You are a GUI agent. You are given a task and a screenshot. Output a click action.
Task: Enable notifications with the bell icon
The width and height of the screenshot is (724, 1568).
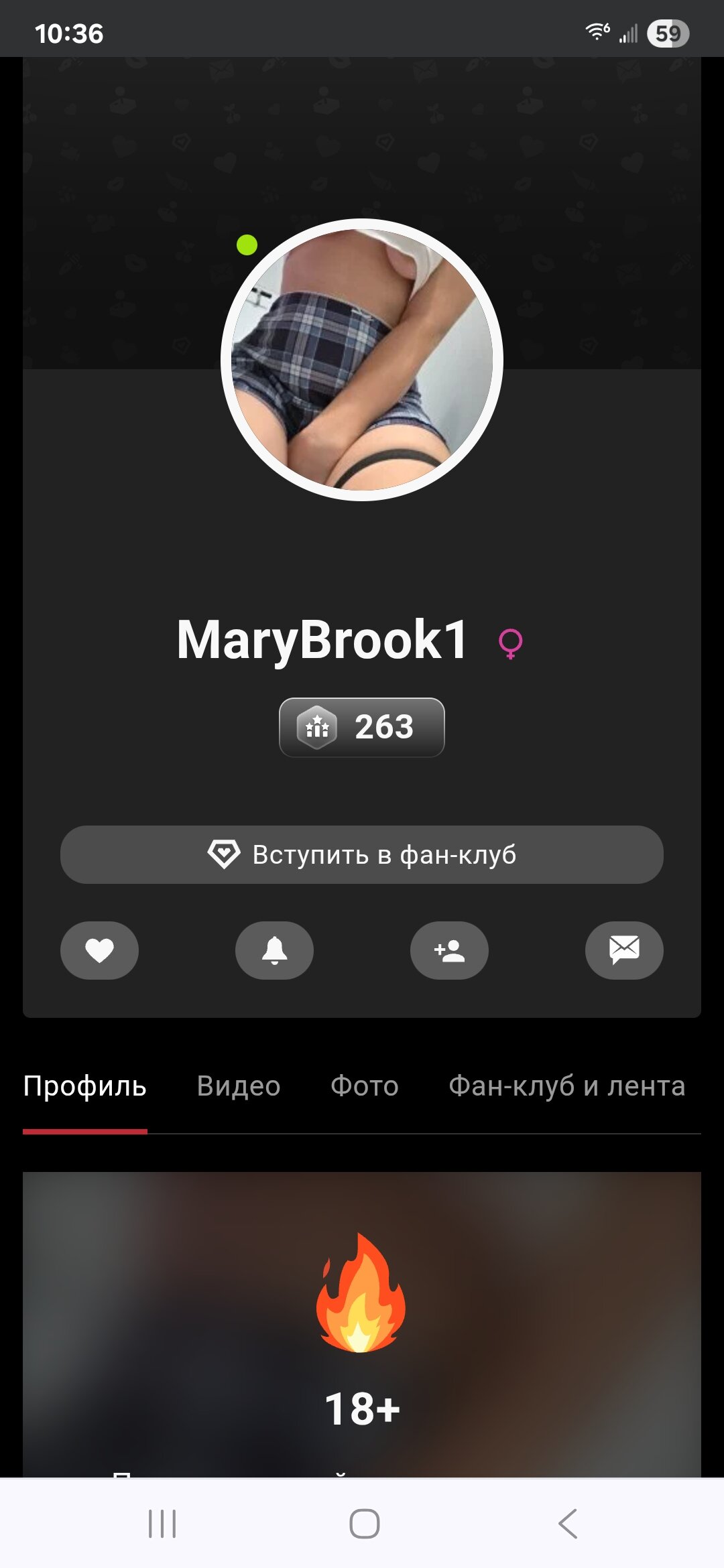pos(274,950)
